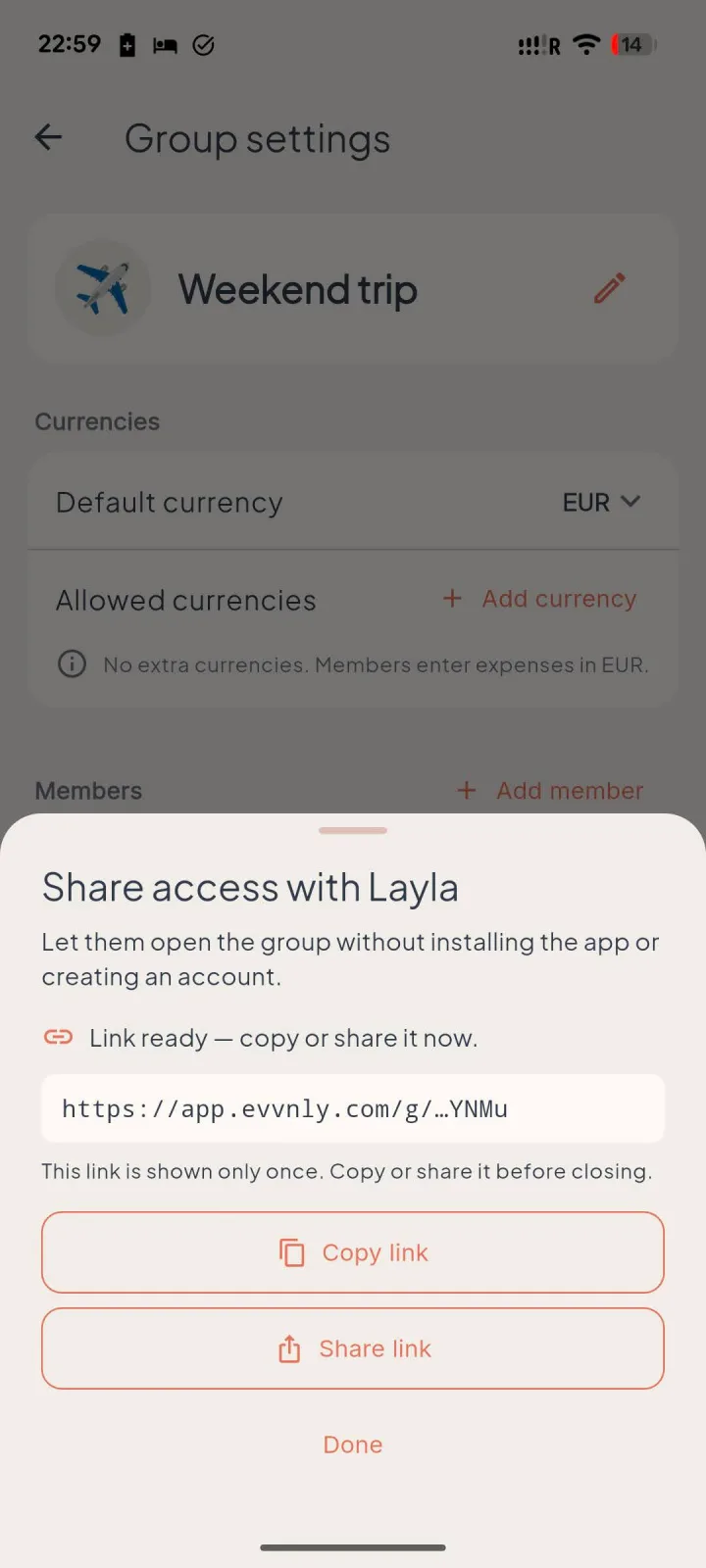The width and height of the screenshot is (706, 1568).
Task: Select the app.evvnly.com link field
Action: coord(353,1108)
